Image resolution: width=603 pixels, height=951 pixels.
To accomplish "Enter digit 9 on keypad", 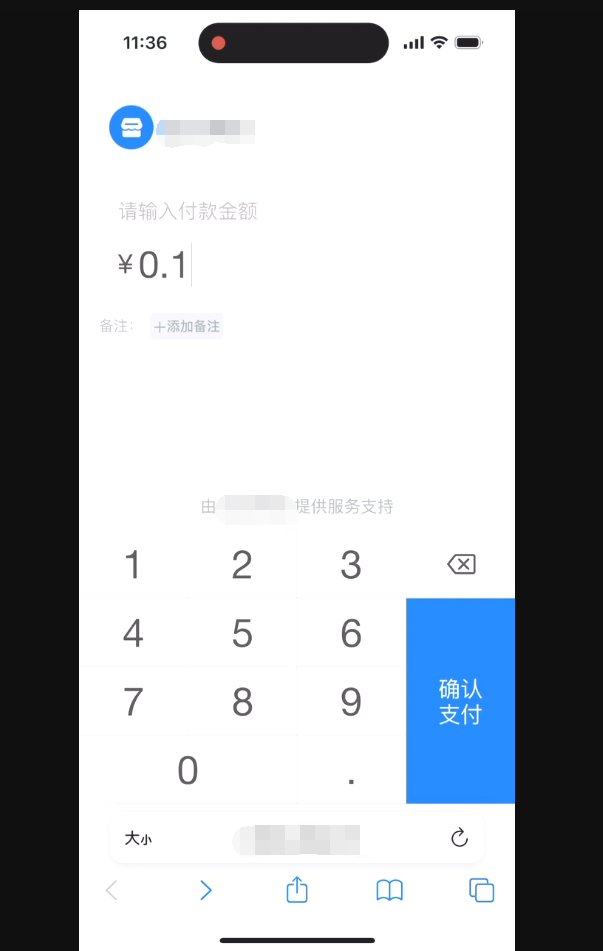I will (x=351, y=702).
